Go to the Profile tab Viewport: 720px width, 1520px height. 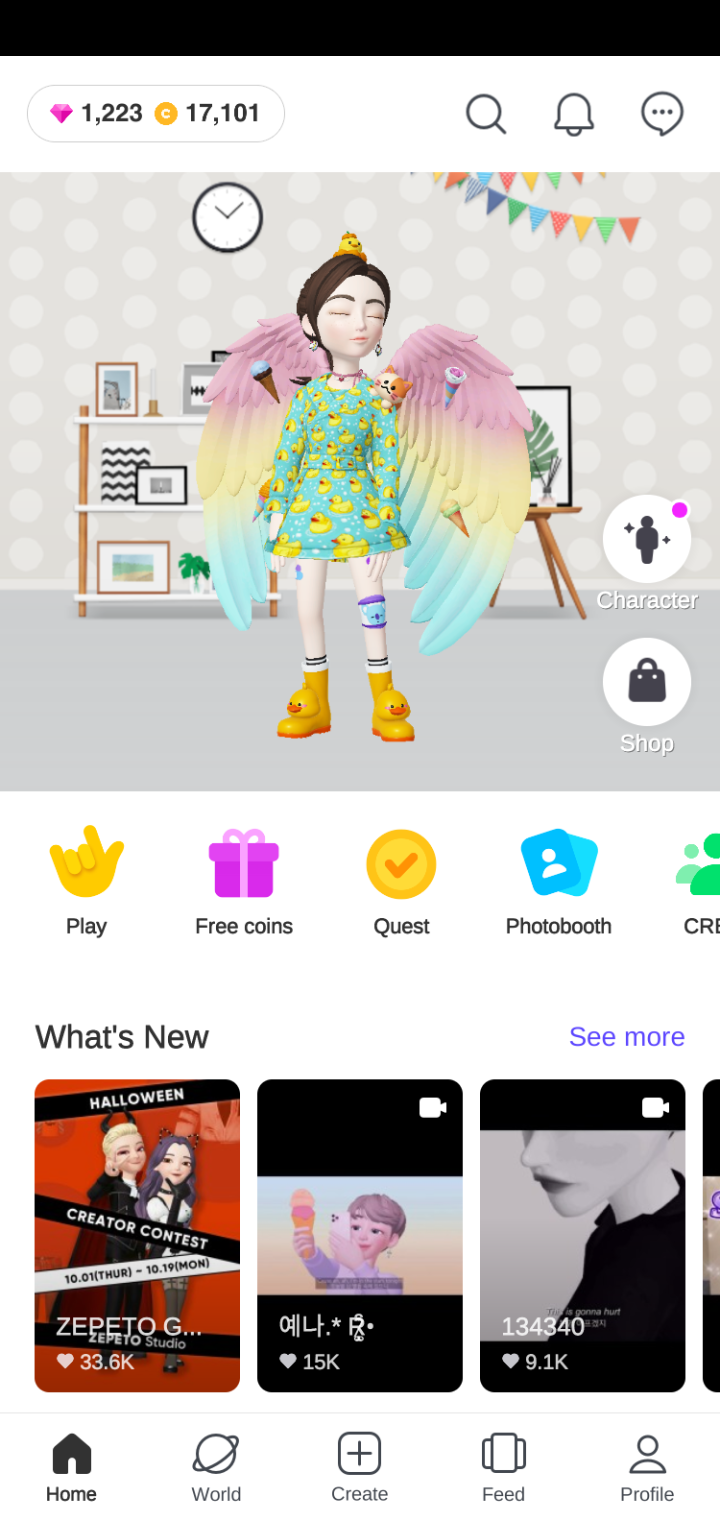(647, 1468)
